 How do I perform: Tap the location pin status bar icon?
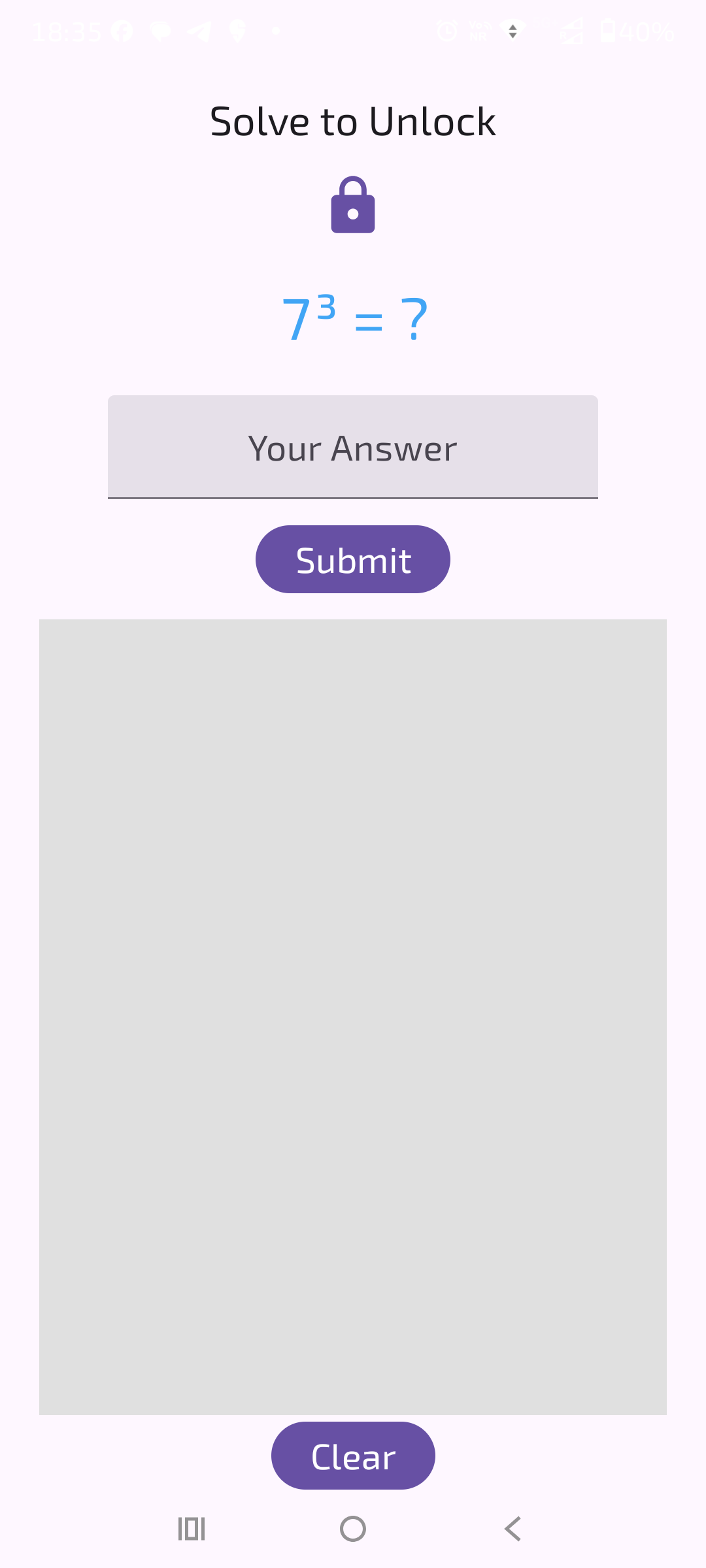tap(239, 31)
